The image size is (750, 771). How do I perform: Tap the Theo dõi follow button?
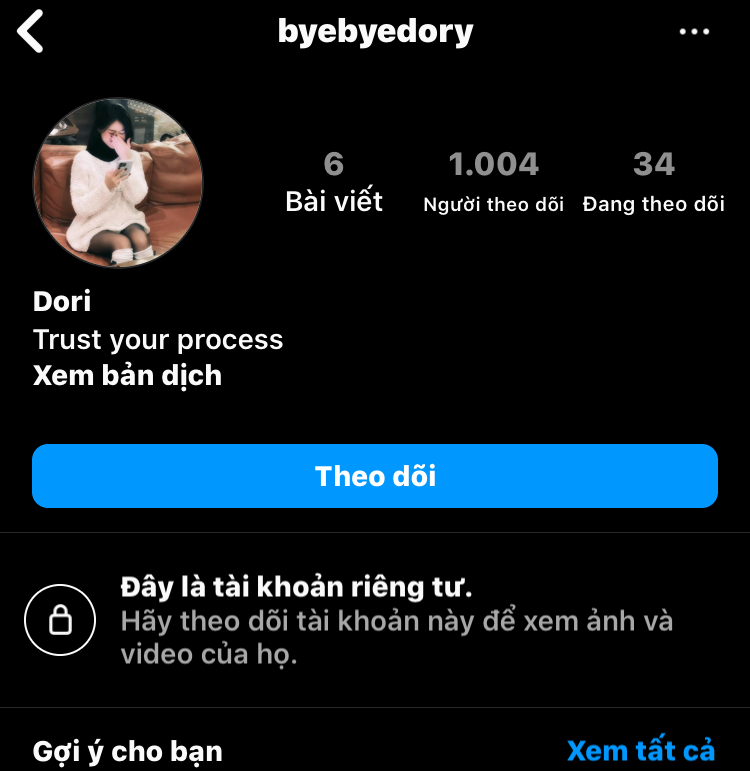375,476
